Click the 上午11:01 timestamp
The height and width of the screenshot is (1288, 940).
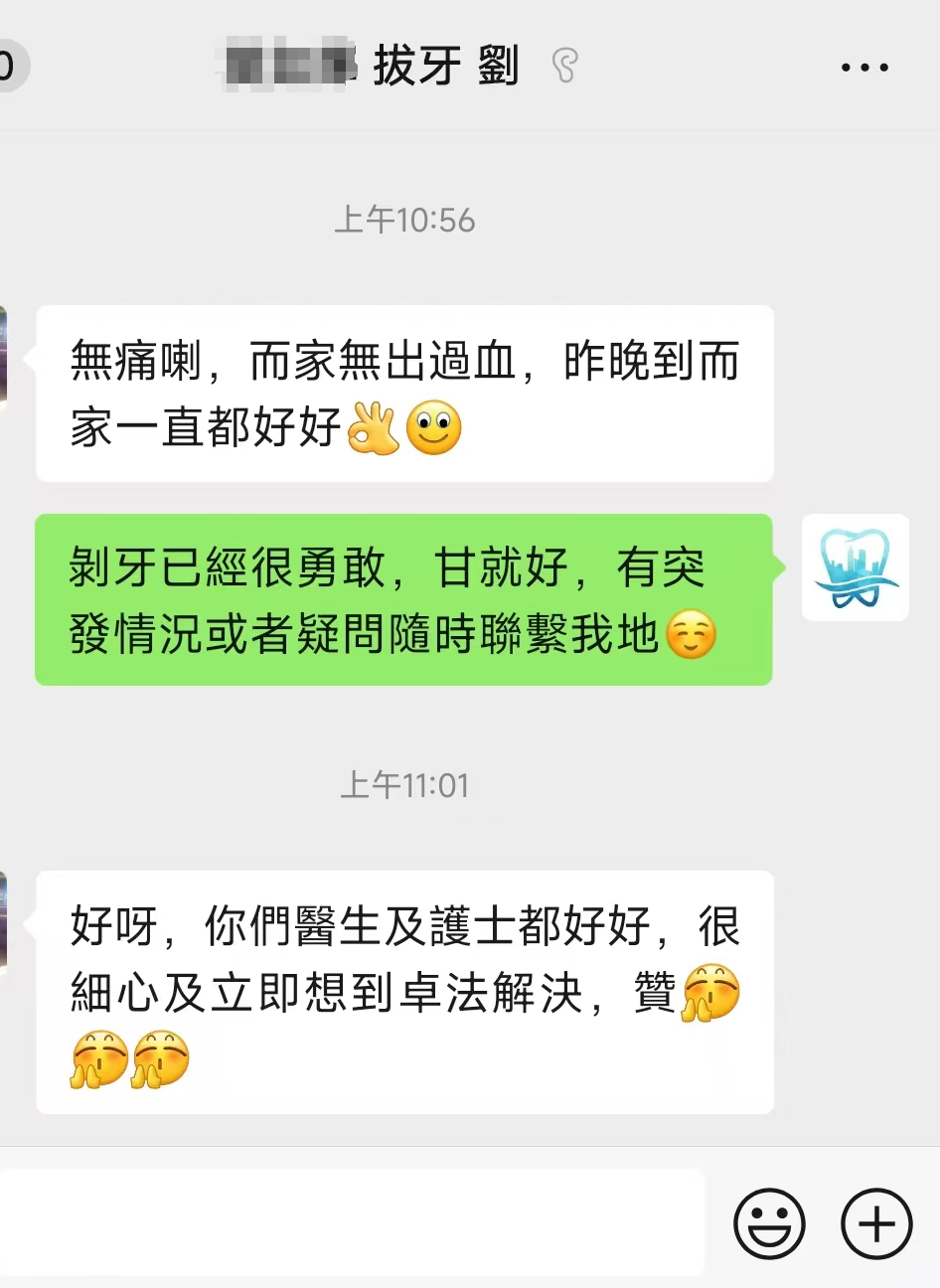click(x=404, y=786)
